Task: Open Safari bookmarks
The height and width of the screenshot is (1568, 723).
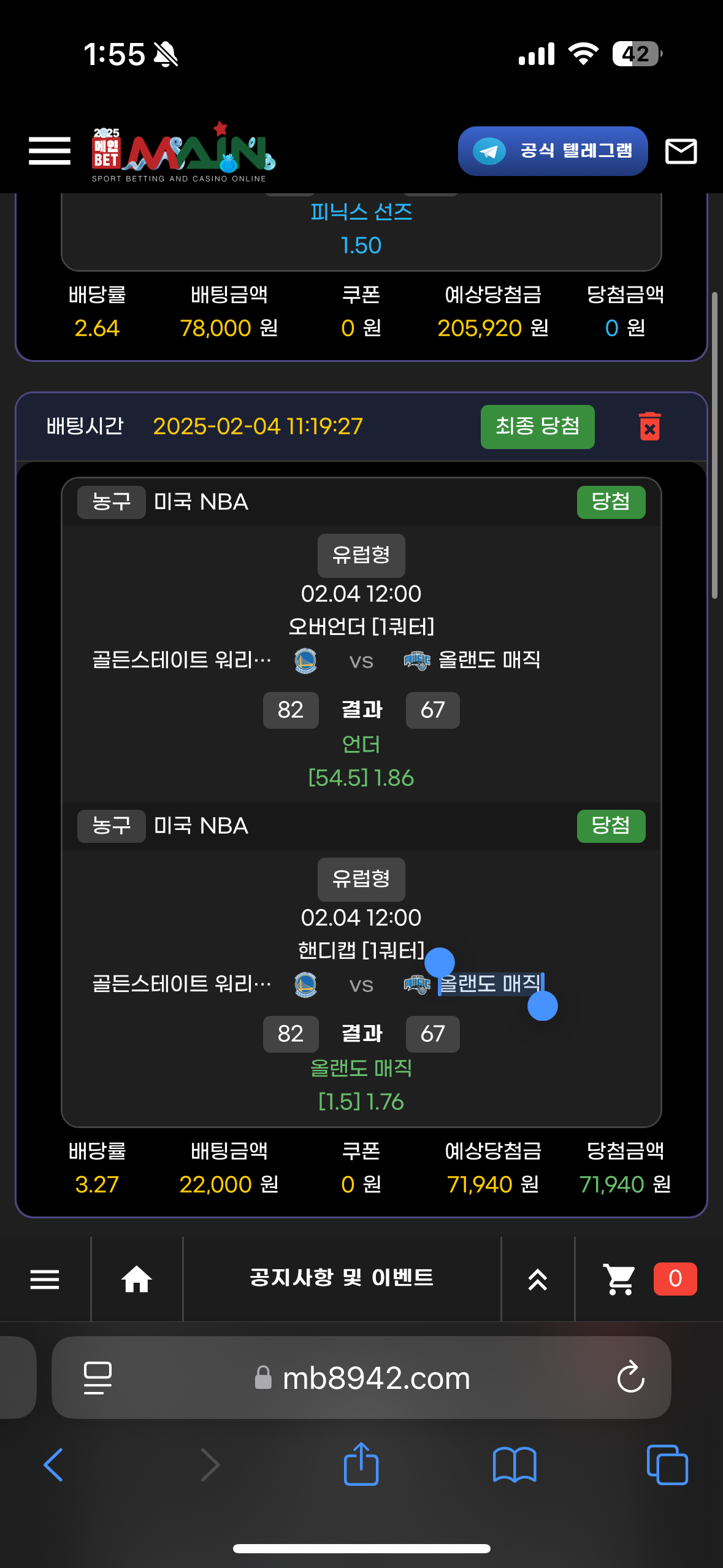Action: pyautogui.click(x=515, y=1465)
